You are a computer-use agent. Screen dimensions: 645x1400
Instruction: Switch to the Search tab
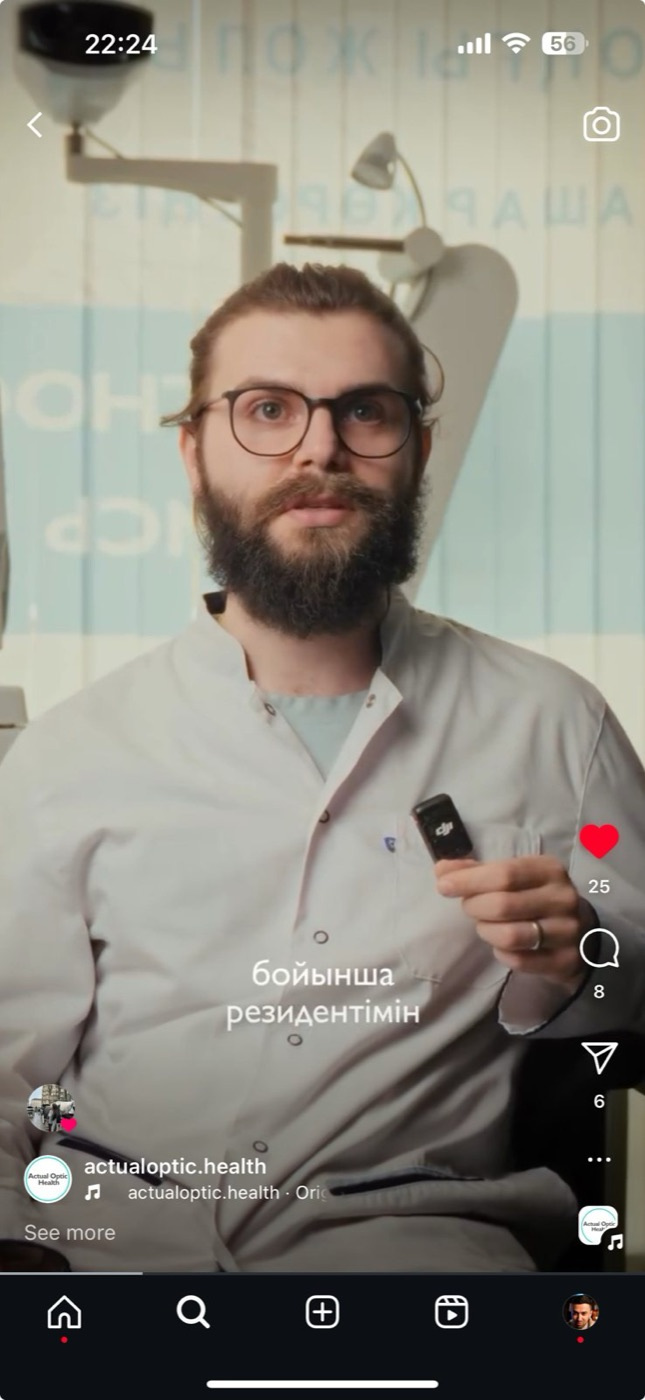[193, 1312]
